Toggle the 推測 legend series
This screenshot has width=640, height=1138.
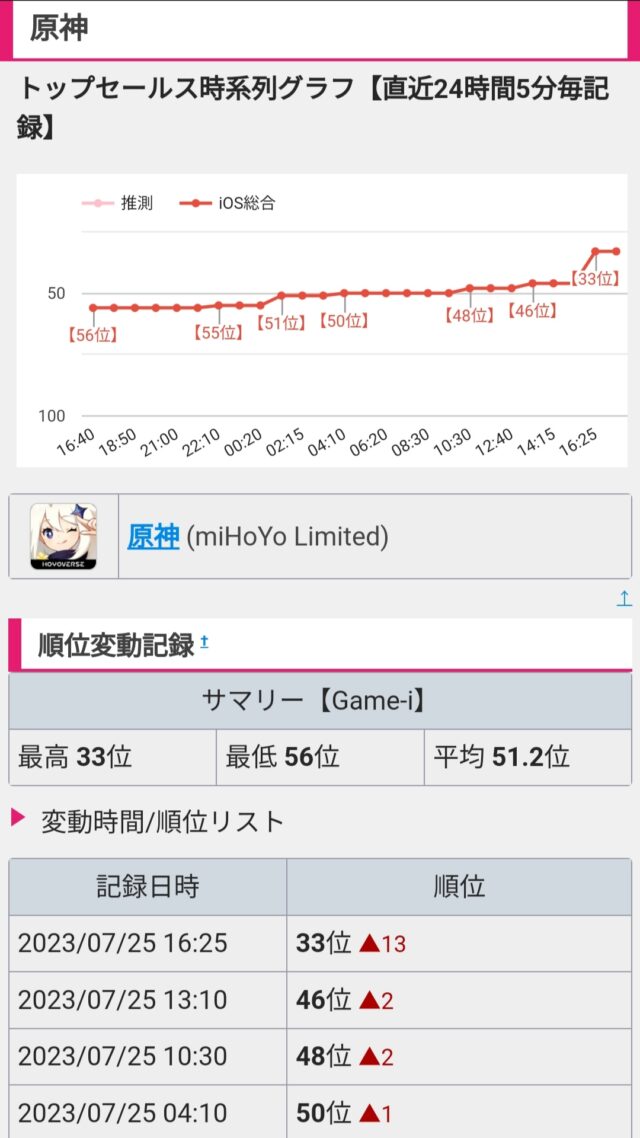[117, 203]
